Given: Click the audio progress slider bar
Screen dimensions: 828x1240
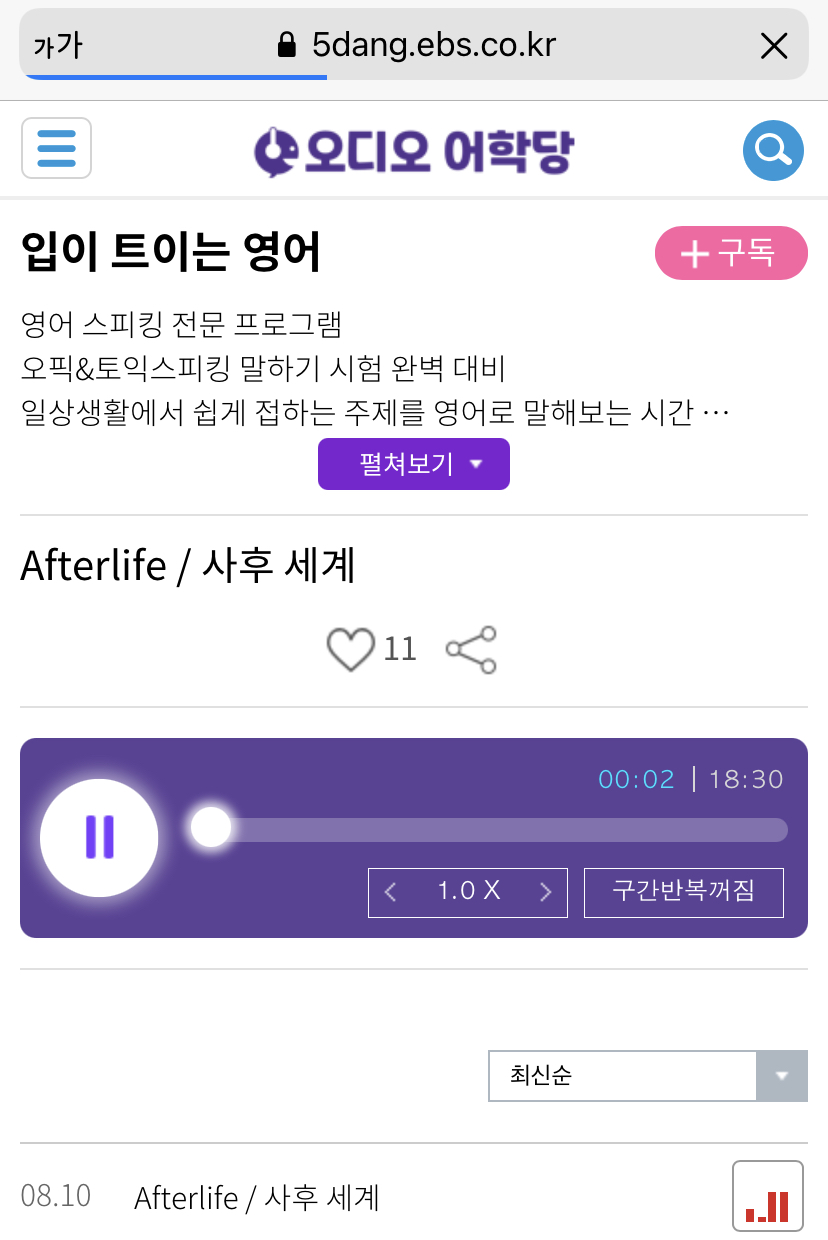Looking at the screenshot, I should [x=490, y=830].
